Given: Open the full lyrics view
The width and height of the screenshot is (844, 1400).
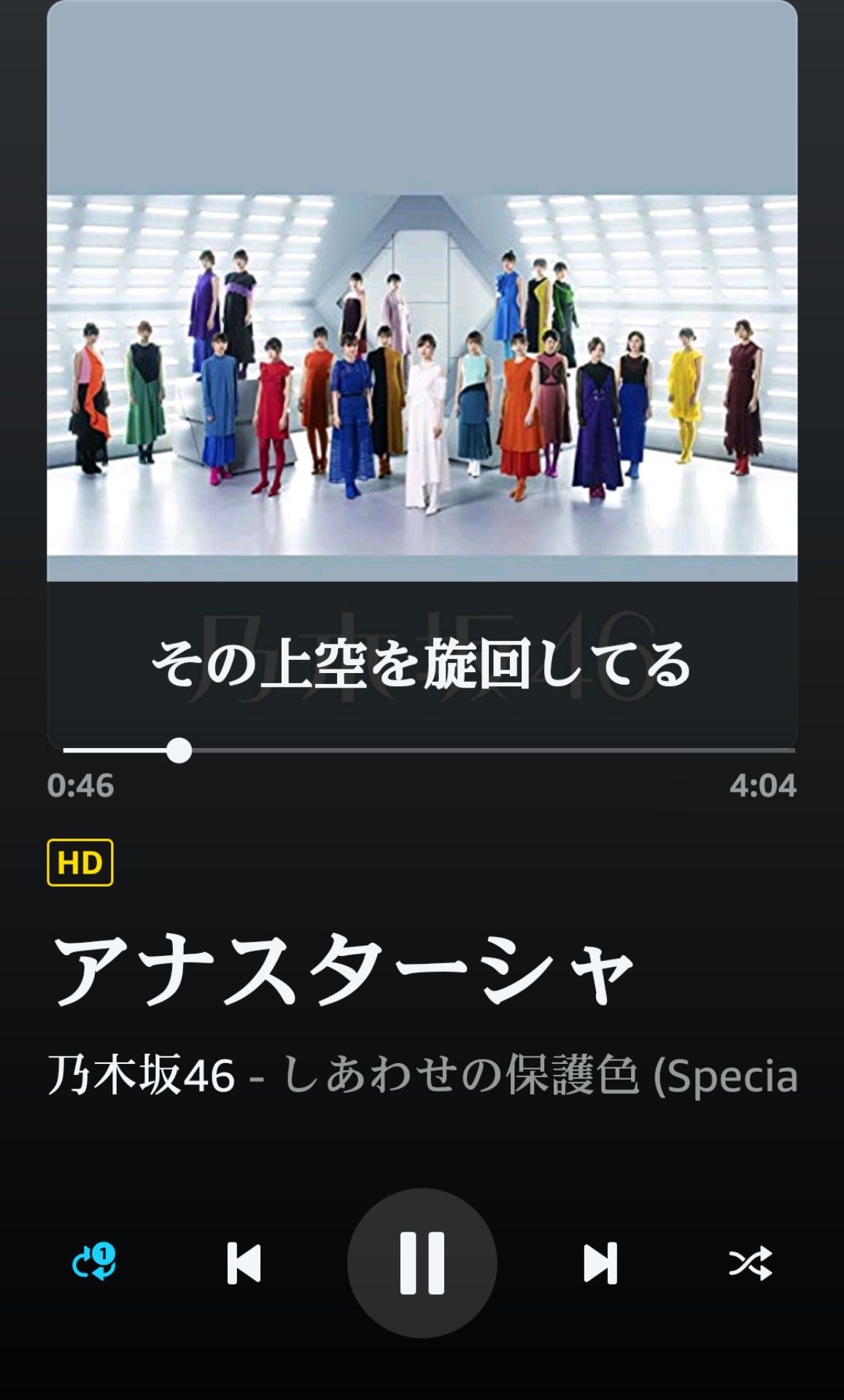Looking at the screenshot, I should click(422, 664).
